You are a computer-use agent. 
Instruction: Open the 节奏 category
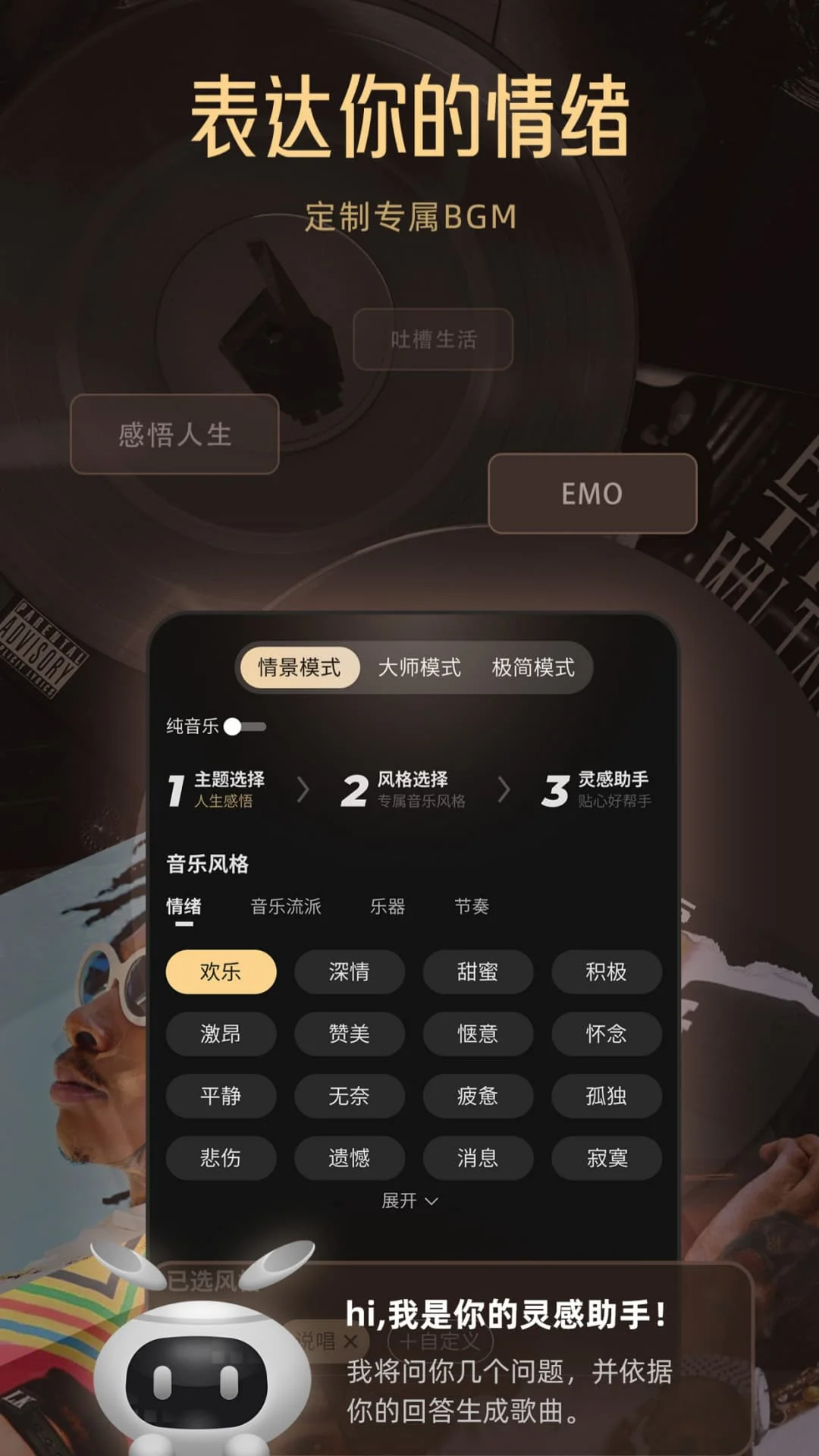[x=471, y=905]
